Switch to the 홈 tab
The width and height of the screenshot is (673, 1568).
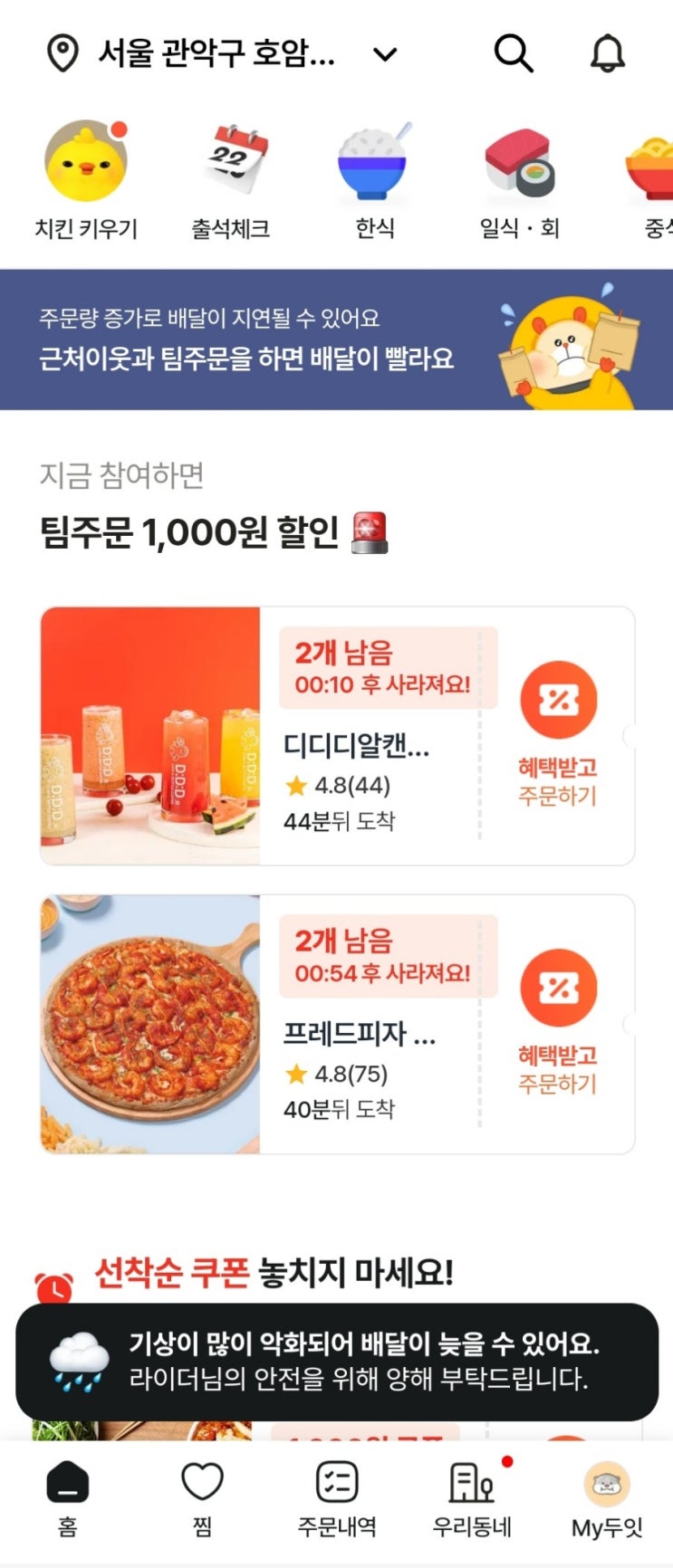[x=68, y=1498]
